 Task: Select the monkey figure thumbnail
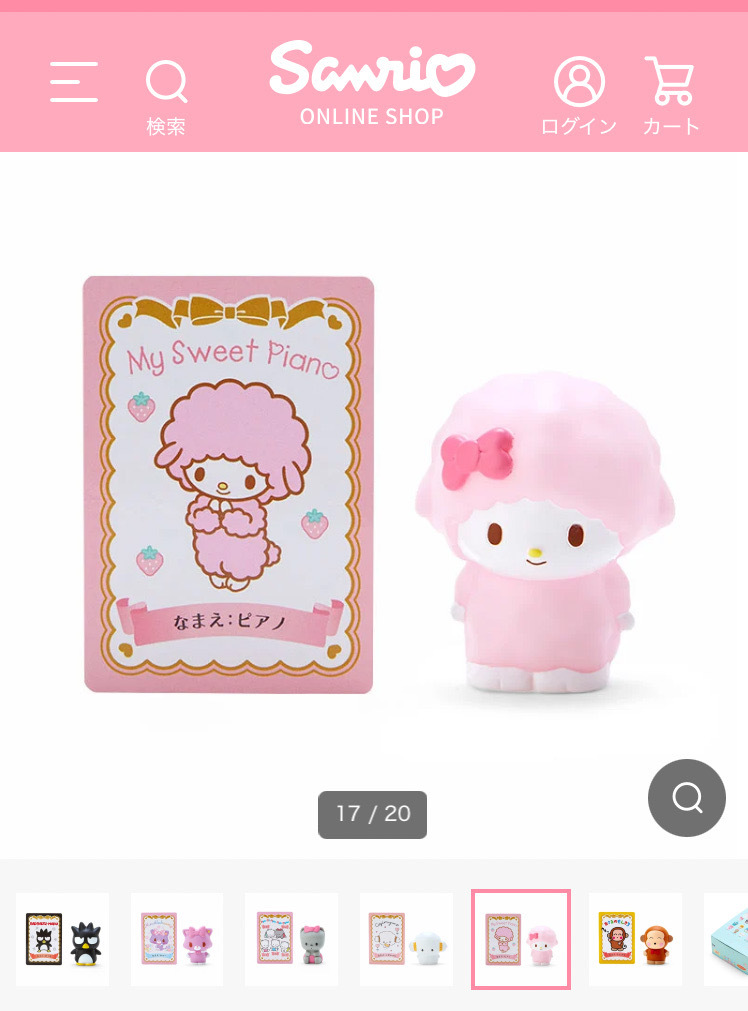[635, 939]
